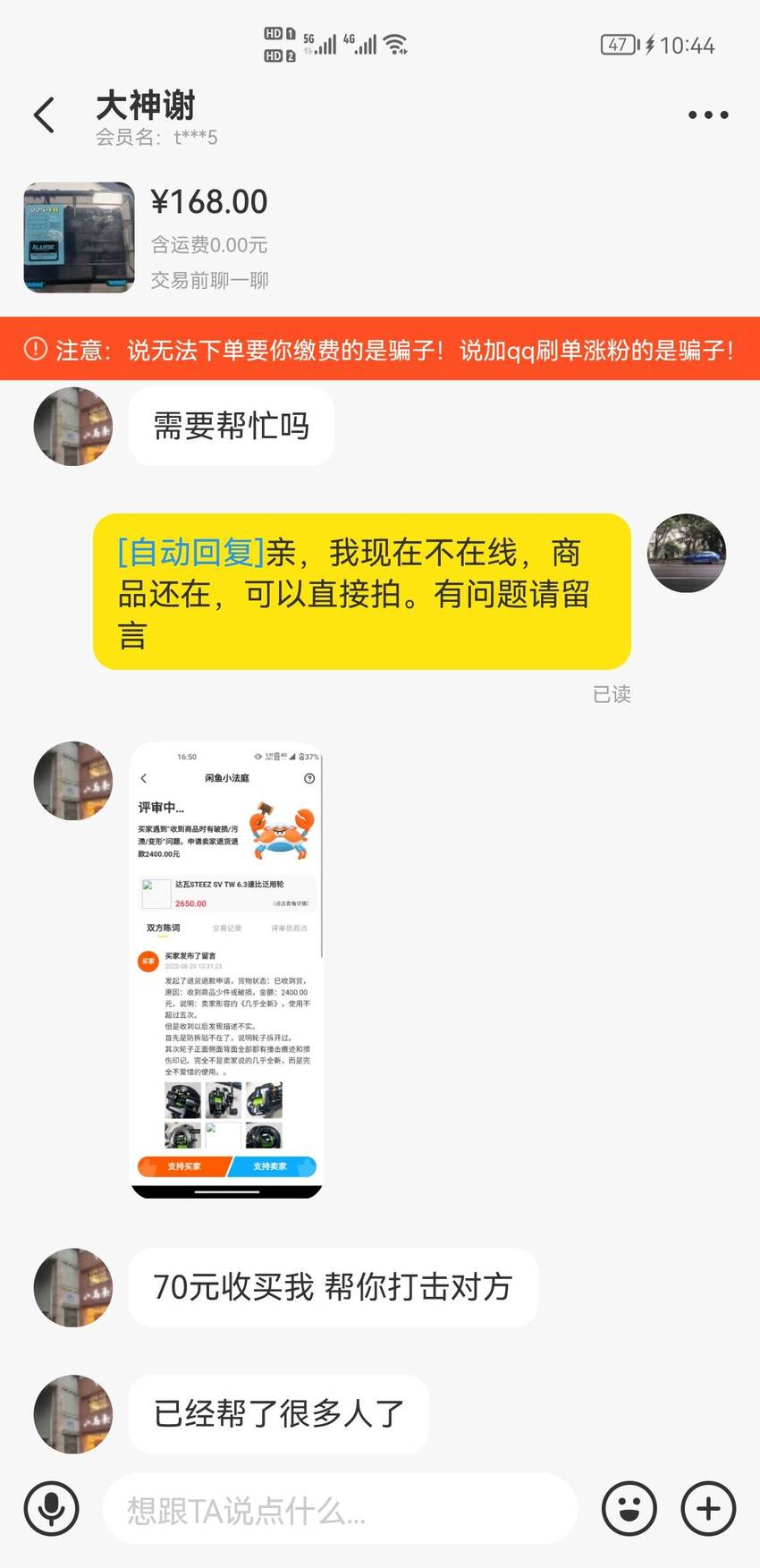Image resolution: width=760 pixels, height=1568 pixels.
Task: Focus the 想跟TA说点什么 message field
Action: 340,1509
